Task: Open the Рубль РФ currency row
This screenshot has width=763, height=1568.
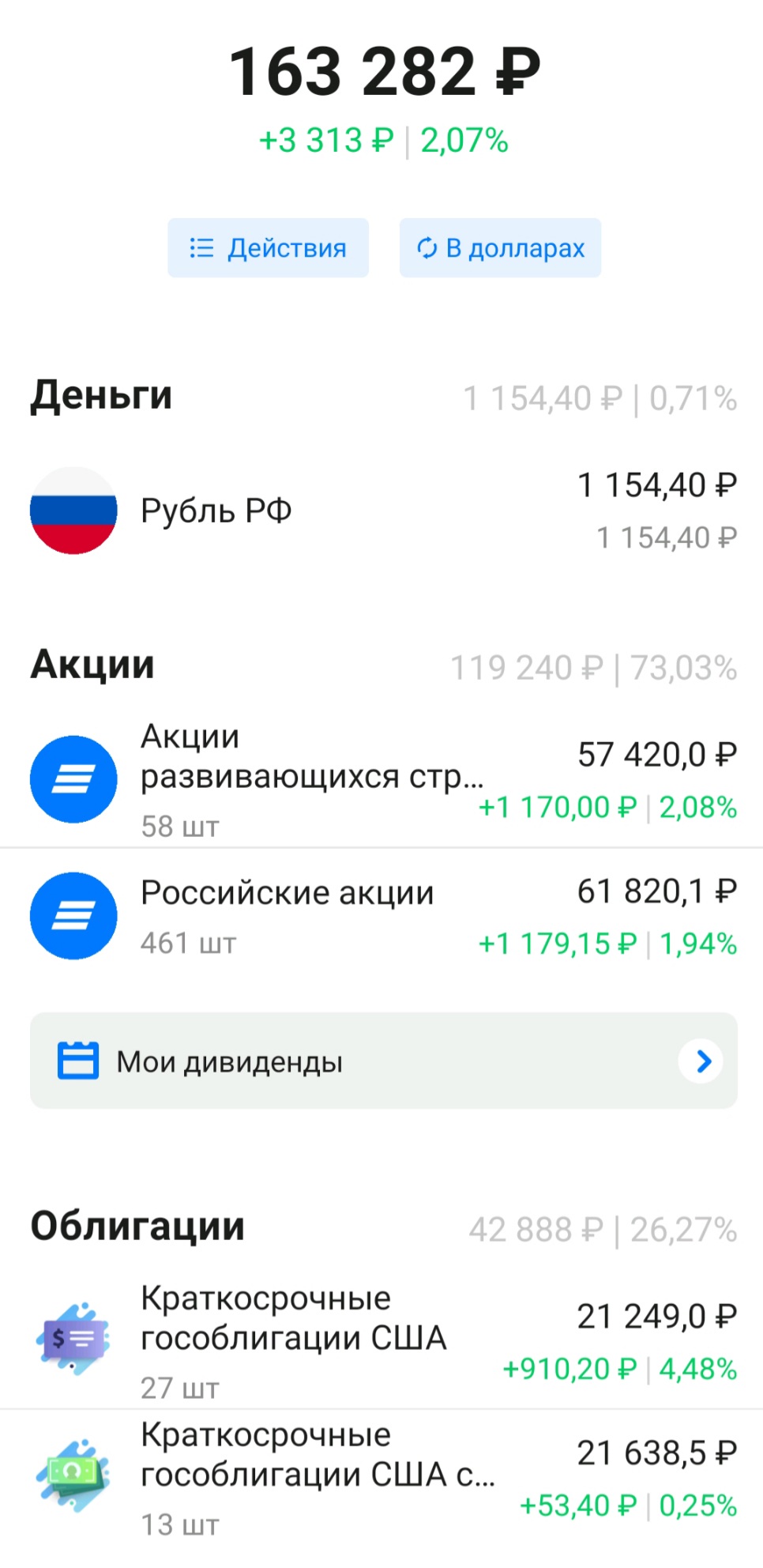Action: click(381, 511)
